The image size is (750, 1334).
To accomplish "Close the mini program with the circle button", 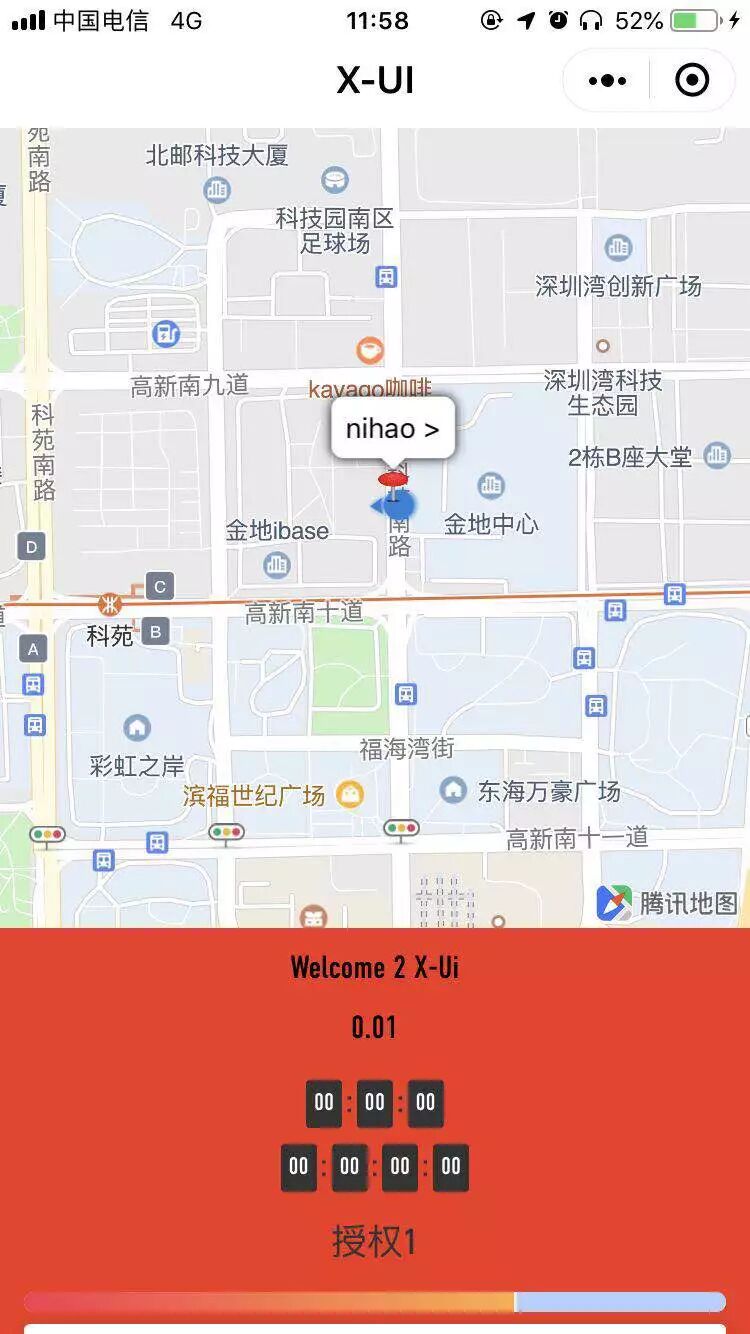I will (692, 80).
